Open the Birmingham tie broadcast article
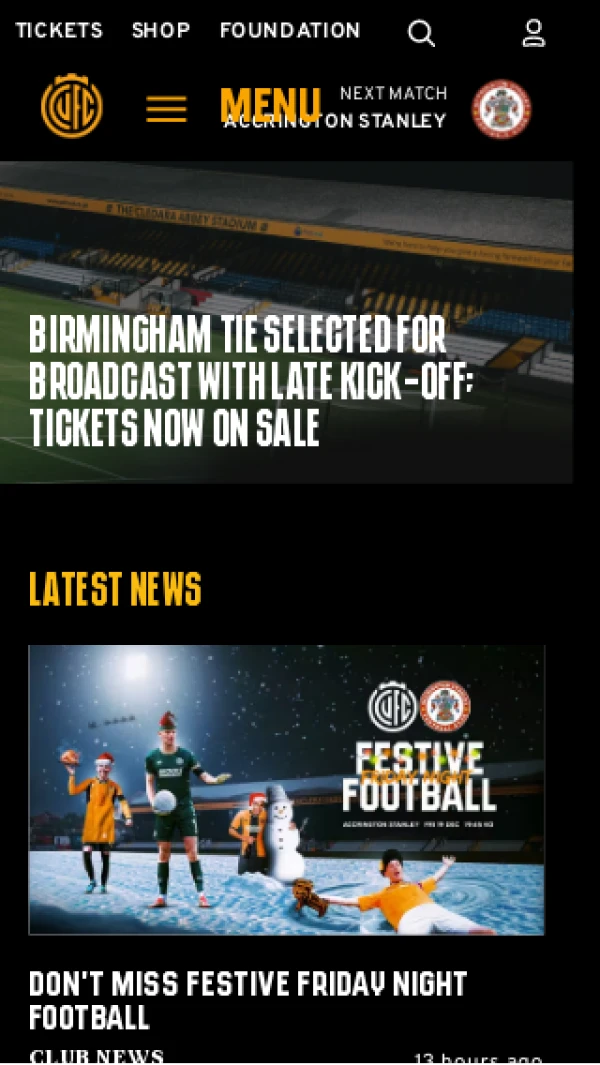 click(250, 382)
